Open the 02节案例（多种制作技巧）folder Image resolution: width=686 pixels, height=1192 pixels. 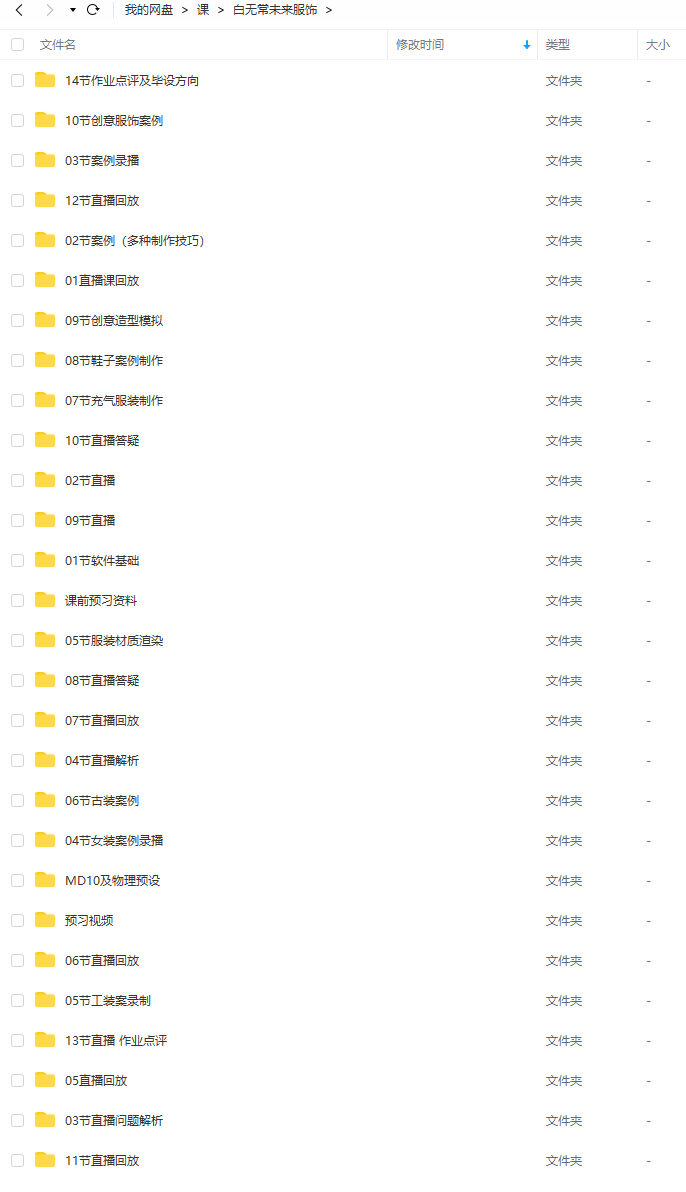click(134, 241)
